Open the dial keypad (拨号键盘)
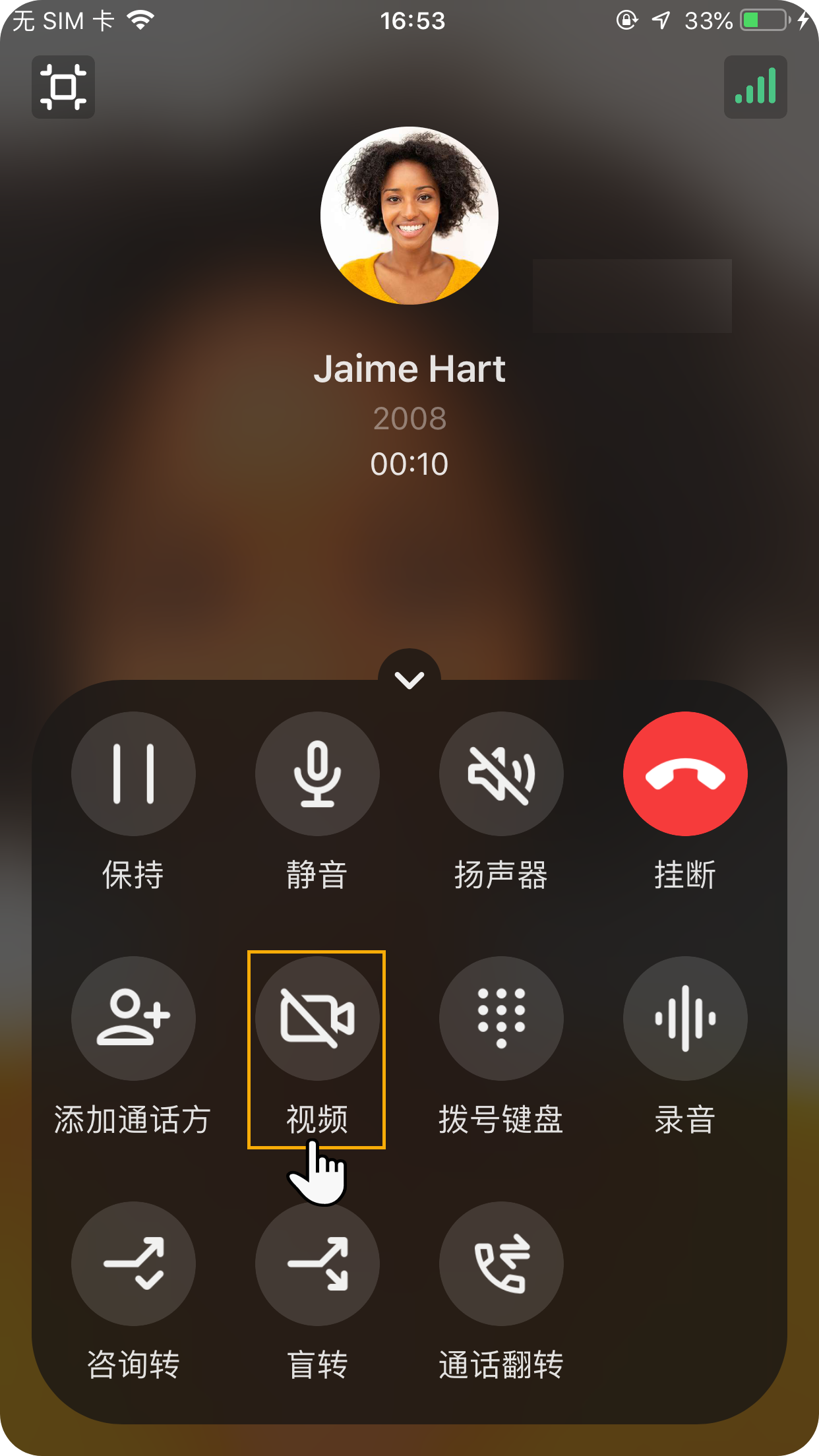The image size is (819, 1456). click(x=501, y=1018)
